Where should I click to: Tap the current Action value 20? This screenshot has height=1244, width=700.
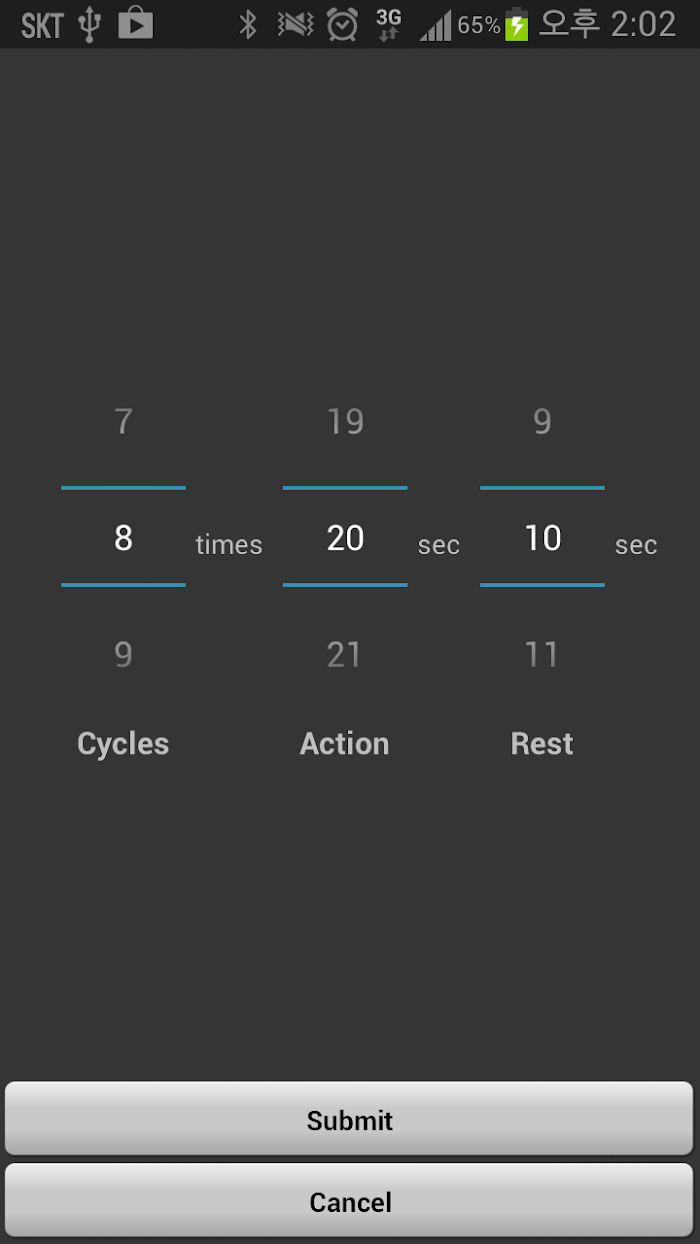coord(345,538)
